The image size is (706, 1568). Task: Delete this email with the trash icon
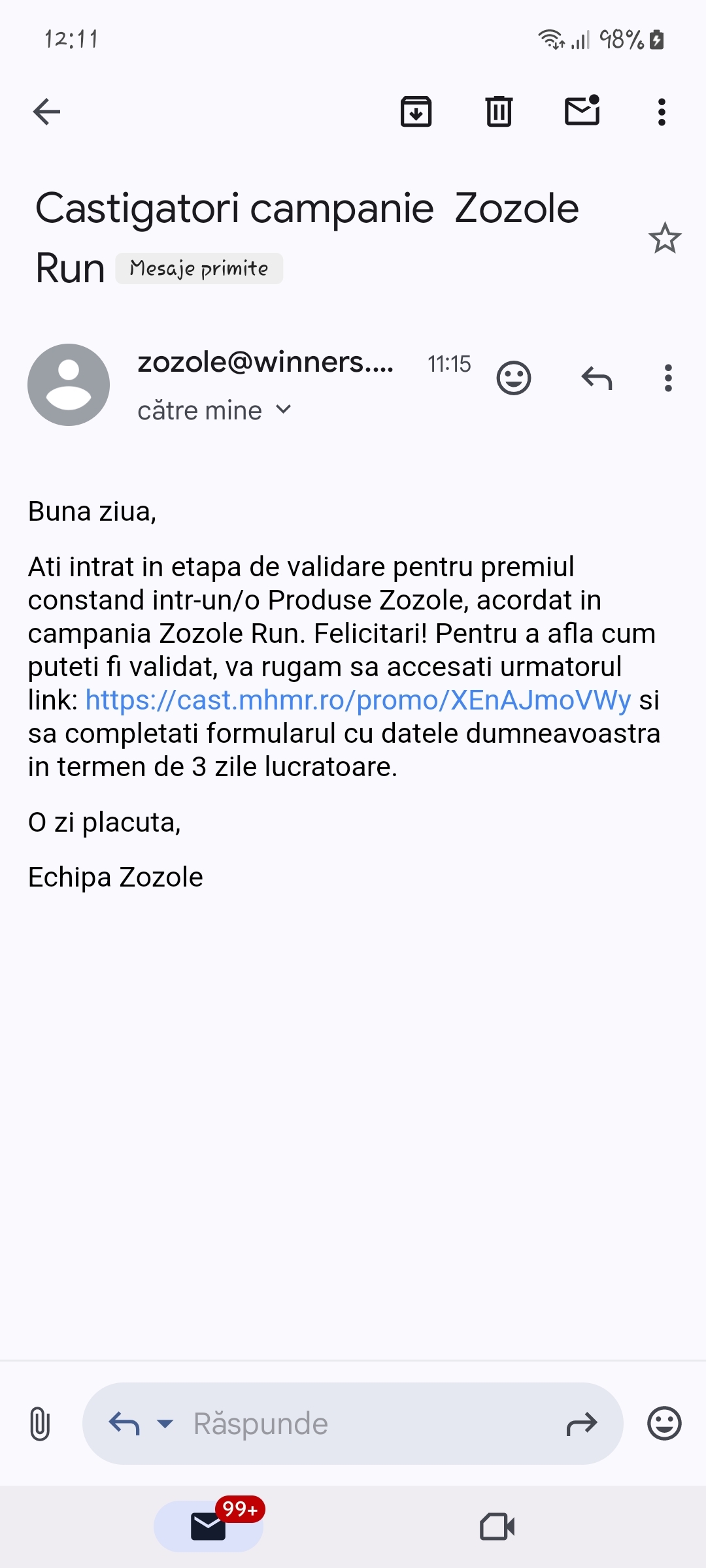pyautogui.click(x=499, y=111)
